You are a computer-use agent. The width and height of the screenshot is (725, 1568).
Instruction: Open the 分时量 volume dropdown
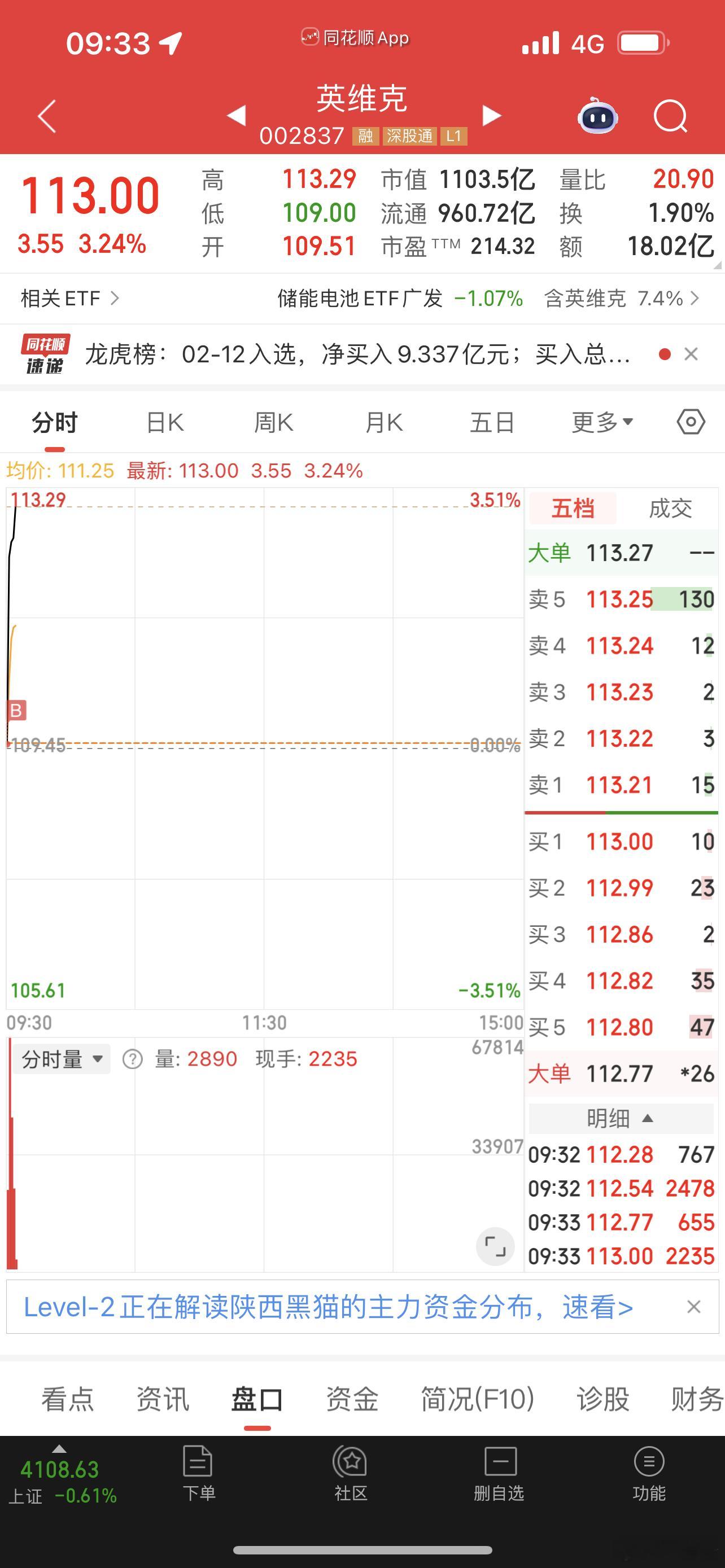[x=61, y=1059]
